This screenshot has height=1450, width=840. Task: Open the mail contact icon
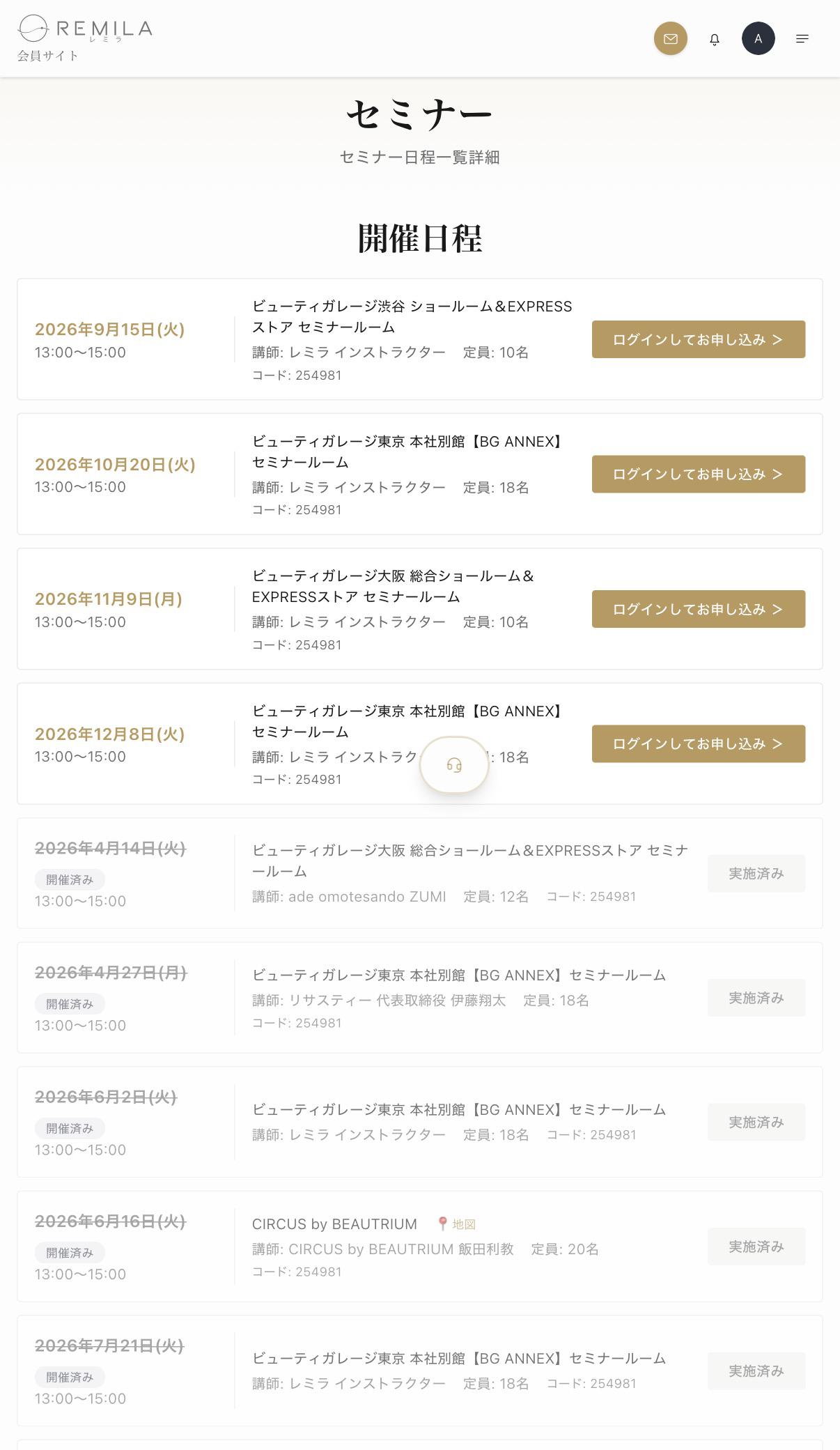click(x=670, y=39)
